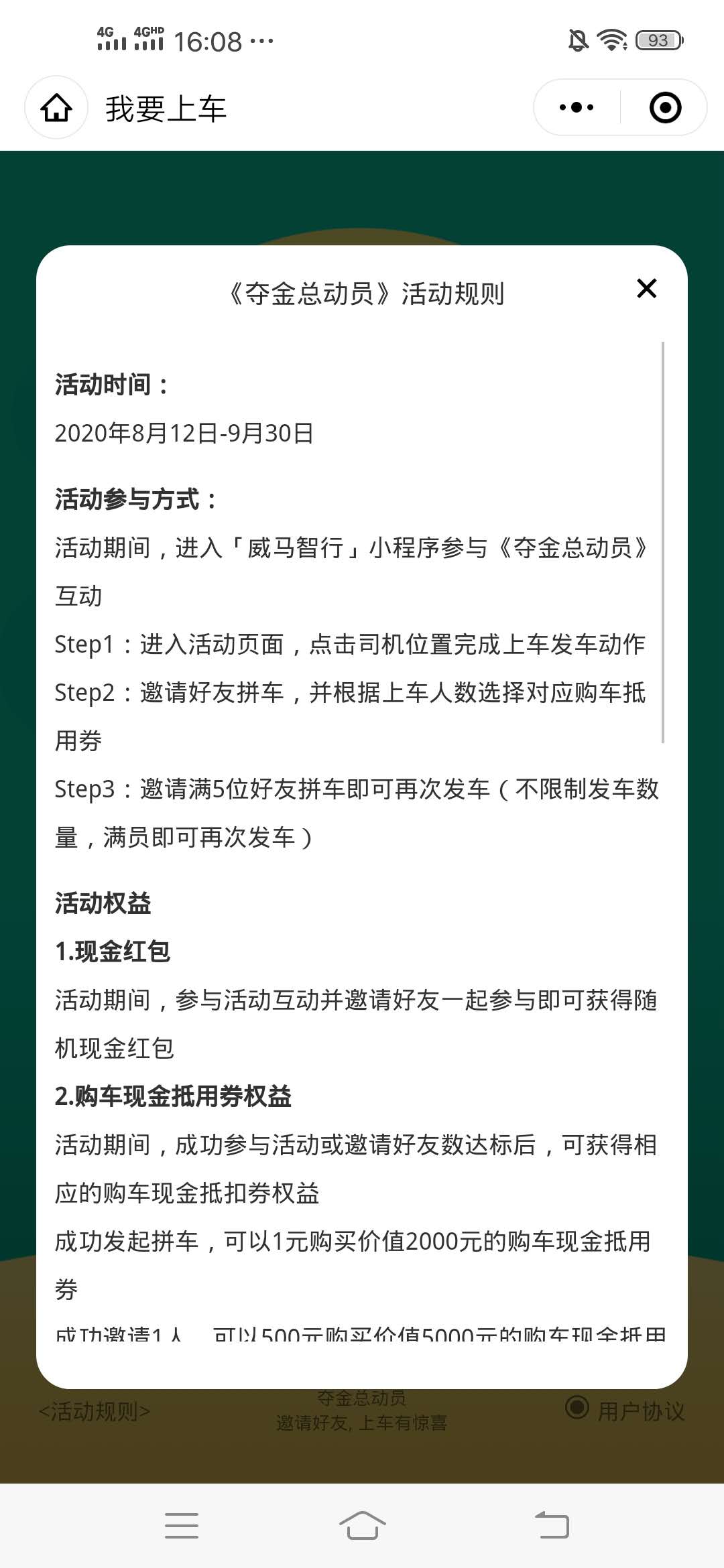Open the system recent apps menu
This screenshot has height=1568, width=724.
tap(181, 1526)
